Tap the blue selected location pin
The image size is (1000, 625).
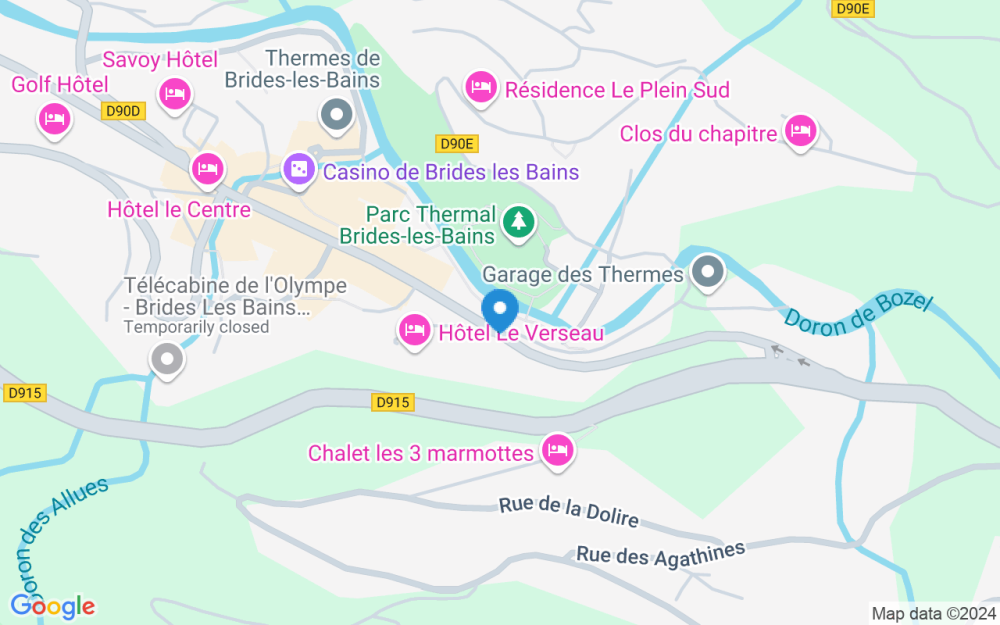(x=500, y=310)
